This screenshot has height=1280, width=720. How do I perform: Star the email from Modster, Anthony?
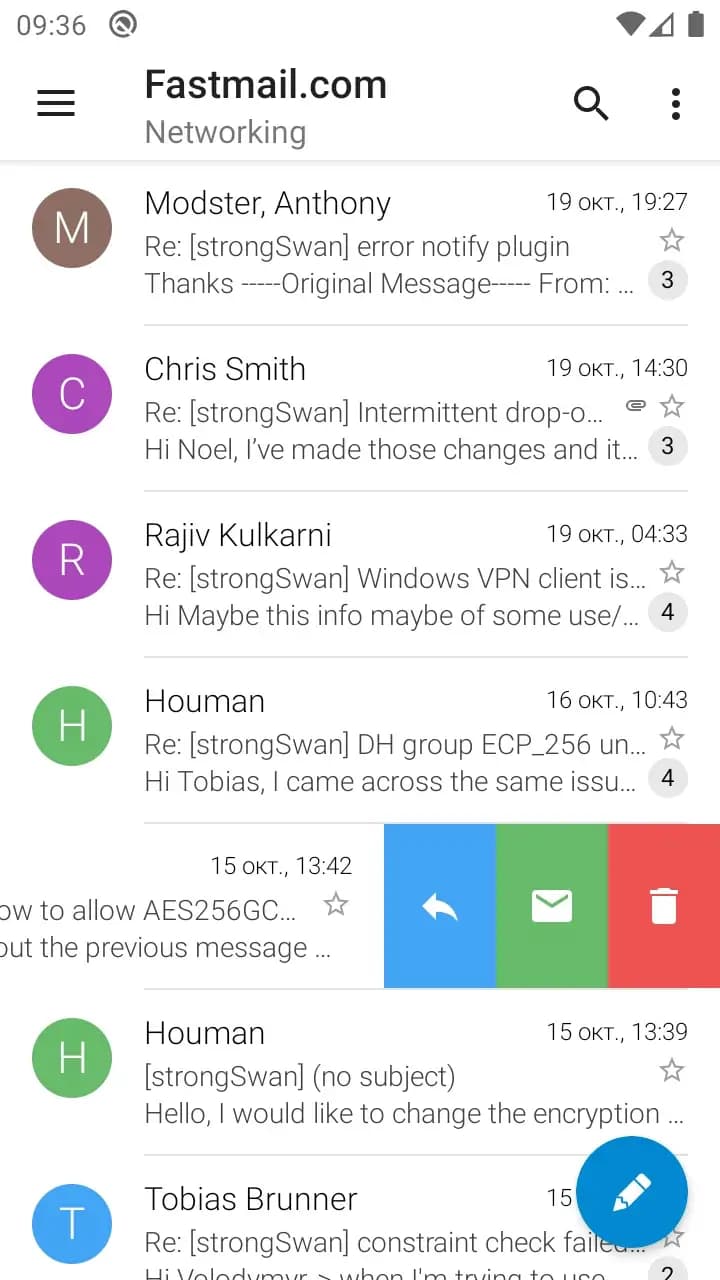tap(671, 240)
